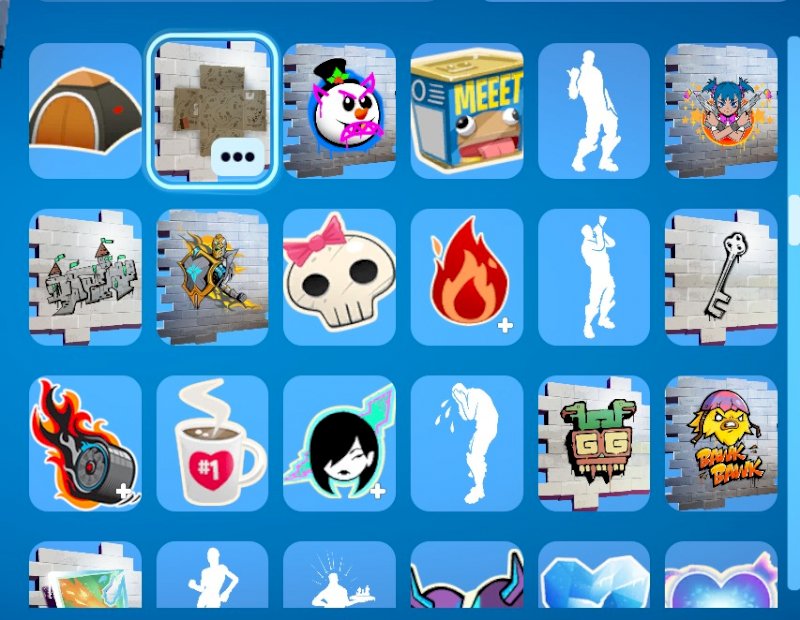Choose the skull with pink bow

coord(339,277)
